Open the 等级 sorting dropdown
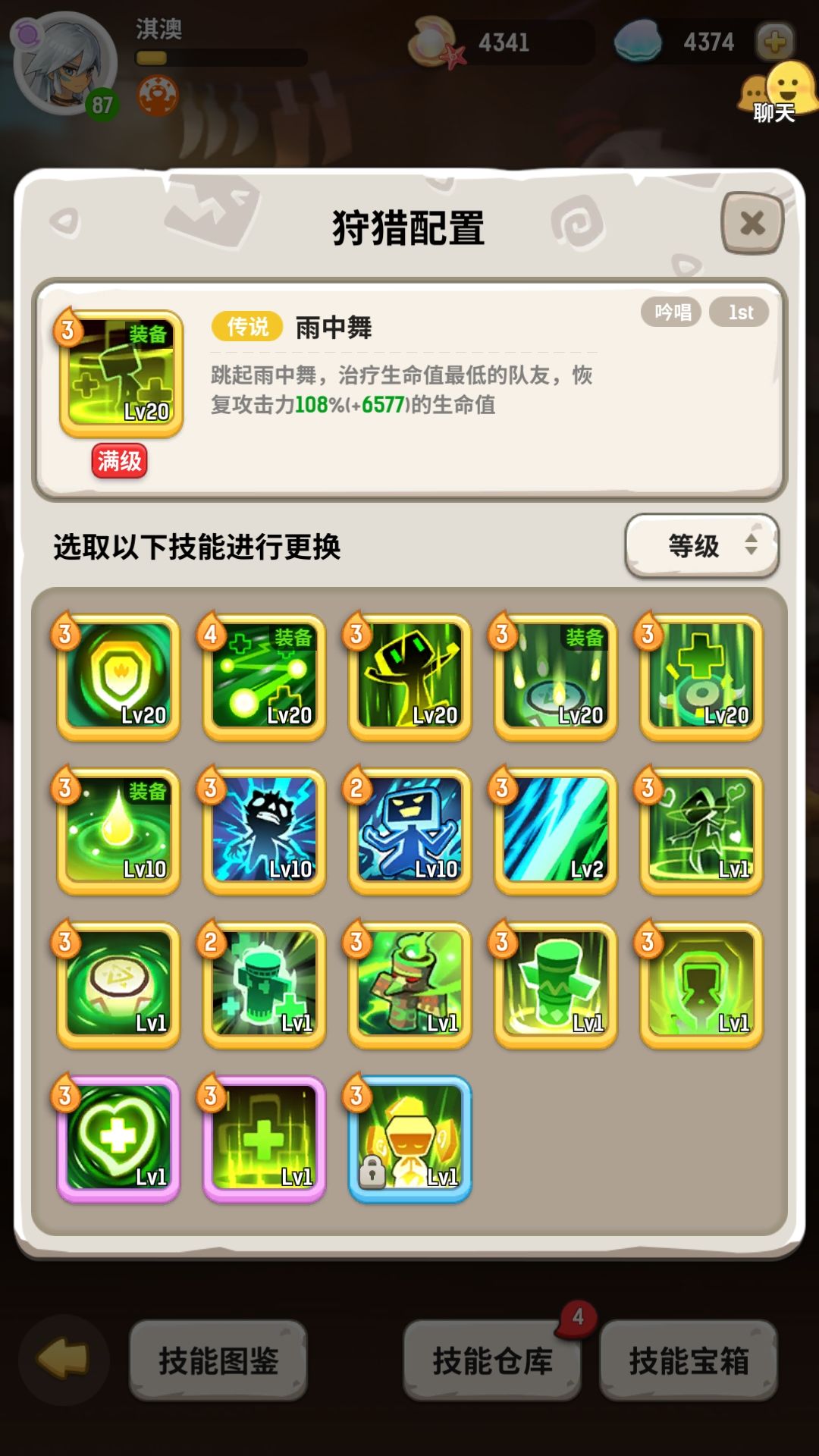The height and width of the screenshot is (1456, 819). point(699,544)
